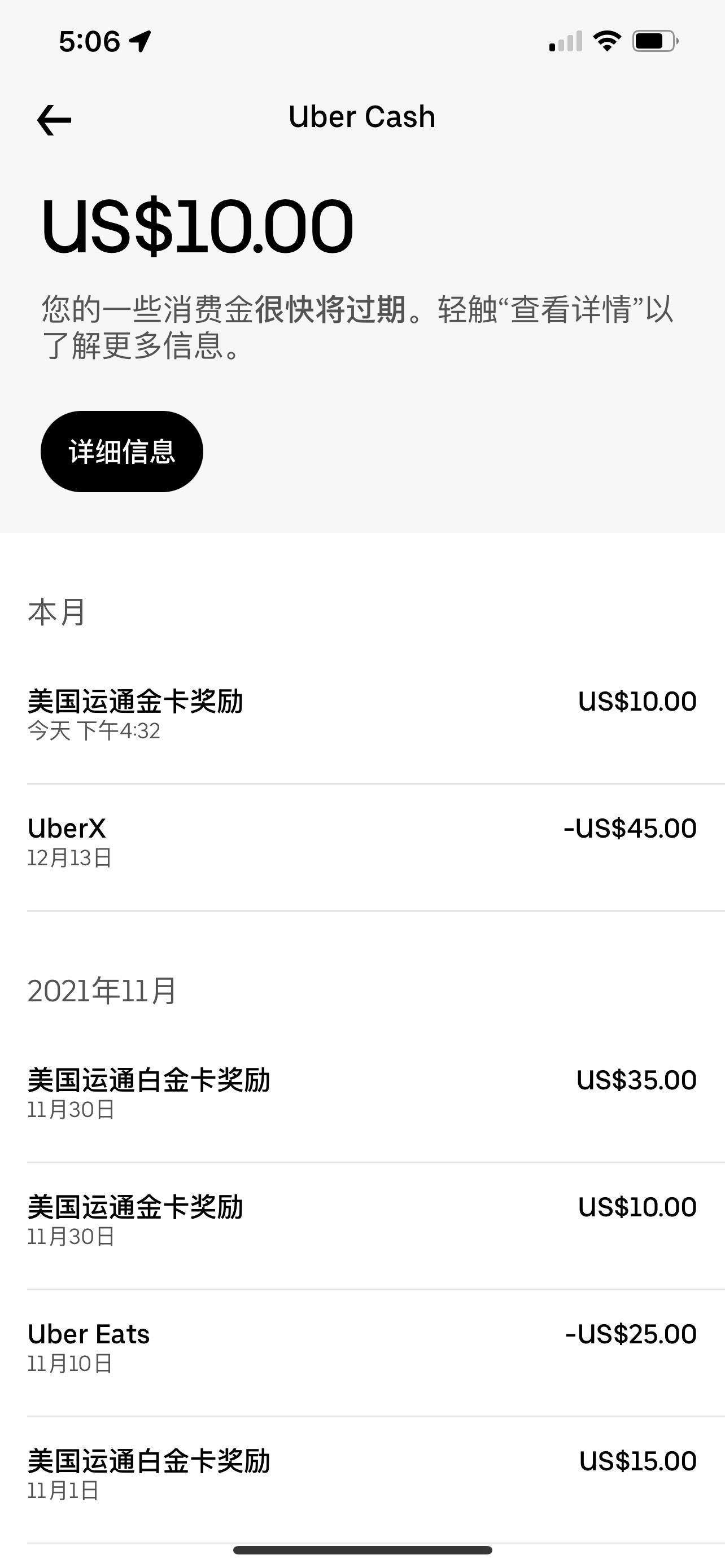The width and height of the screenshot is (725, 1568).
Task: Go back from Uber Cash
Action: (54, 119)
